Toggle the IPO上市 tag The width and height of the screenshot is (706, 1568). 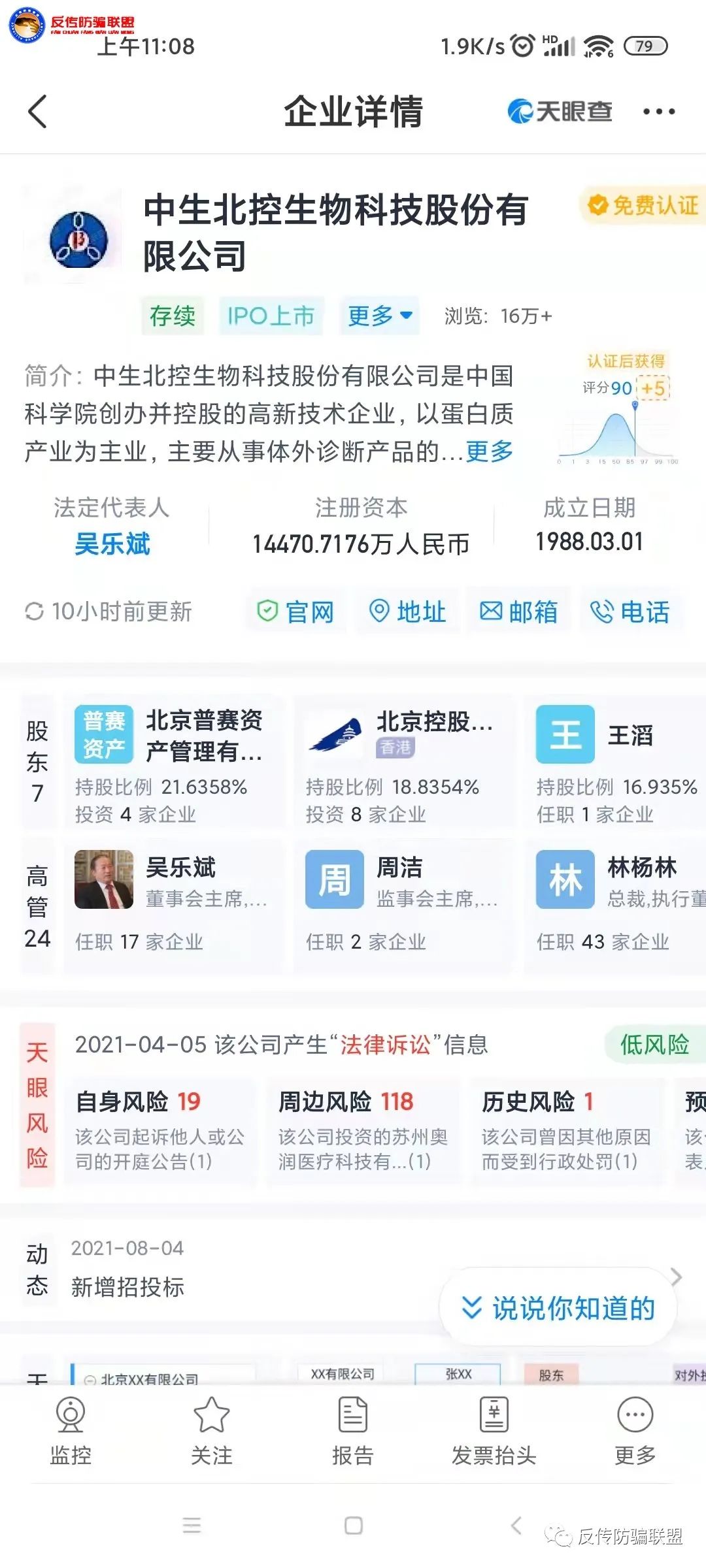tap(271, 316)
